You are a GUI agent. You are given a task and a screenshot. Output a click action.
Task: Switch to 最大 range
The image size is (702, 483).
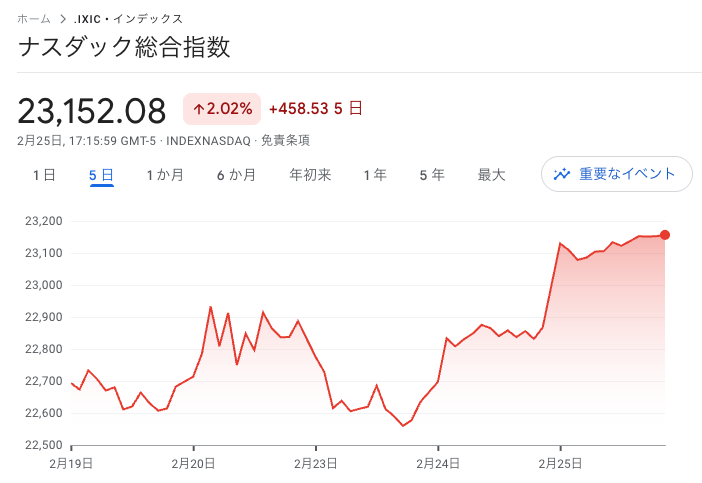click(x=491, y=175)
